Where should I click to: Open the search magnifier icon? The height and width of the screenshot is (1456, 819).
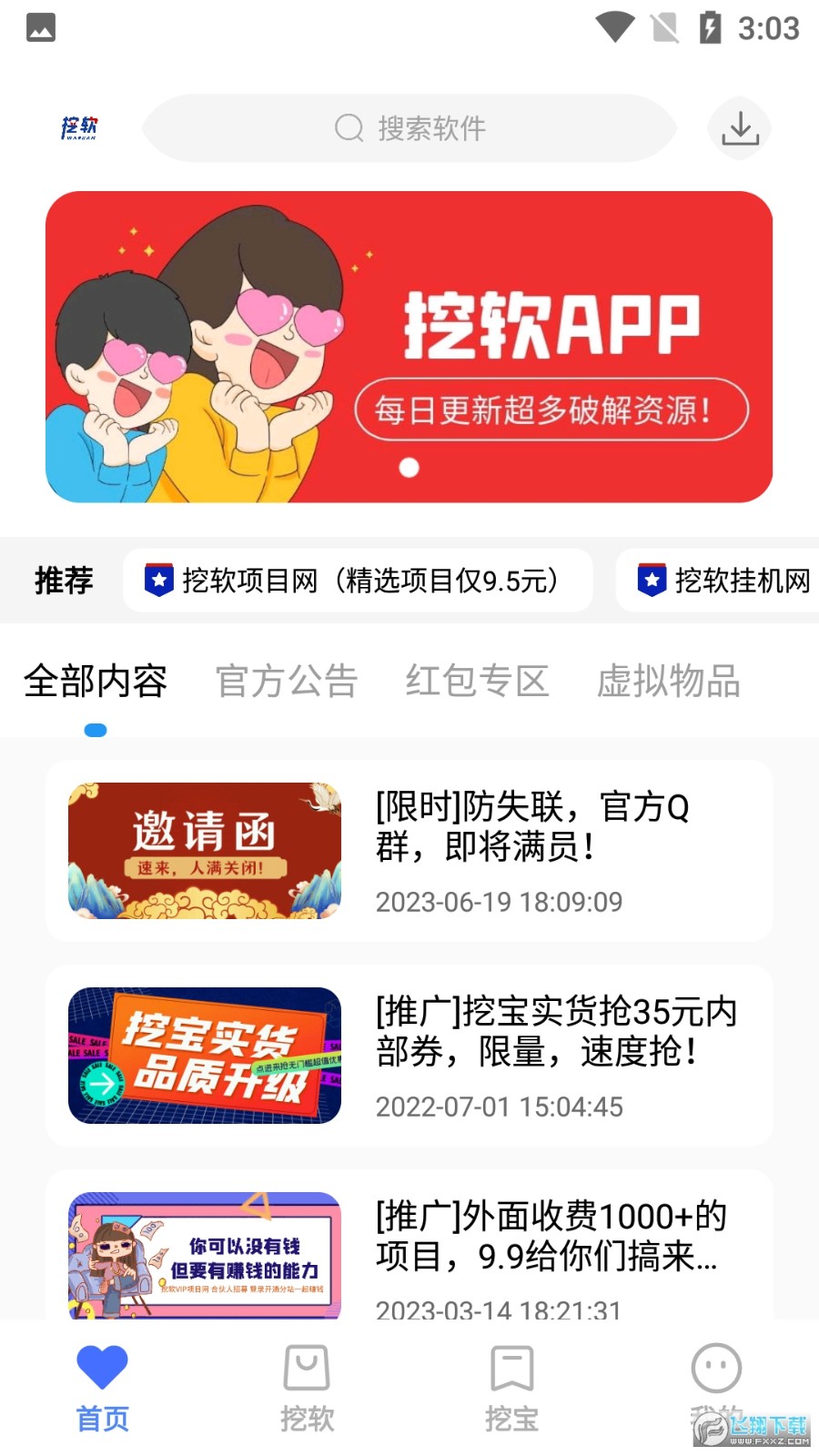[348, 128]
